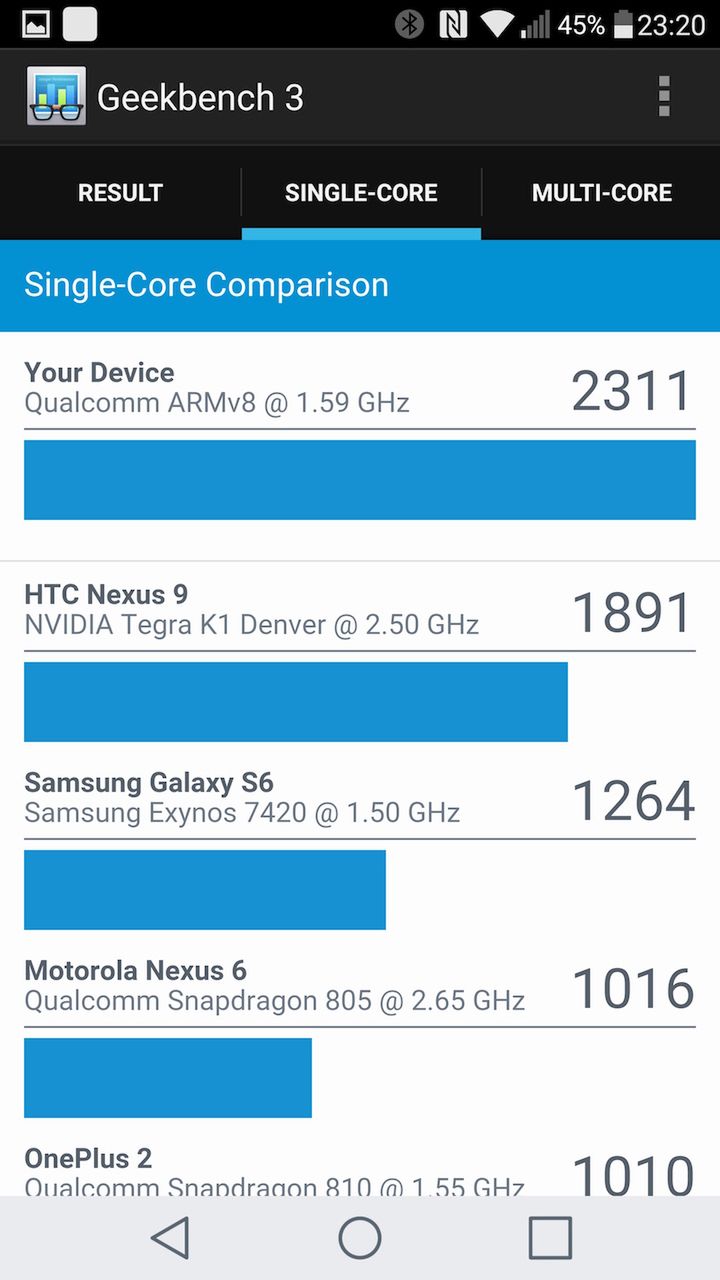
Task: Go to the home screen
Action: click(x=360, y=1238)
